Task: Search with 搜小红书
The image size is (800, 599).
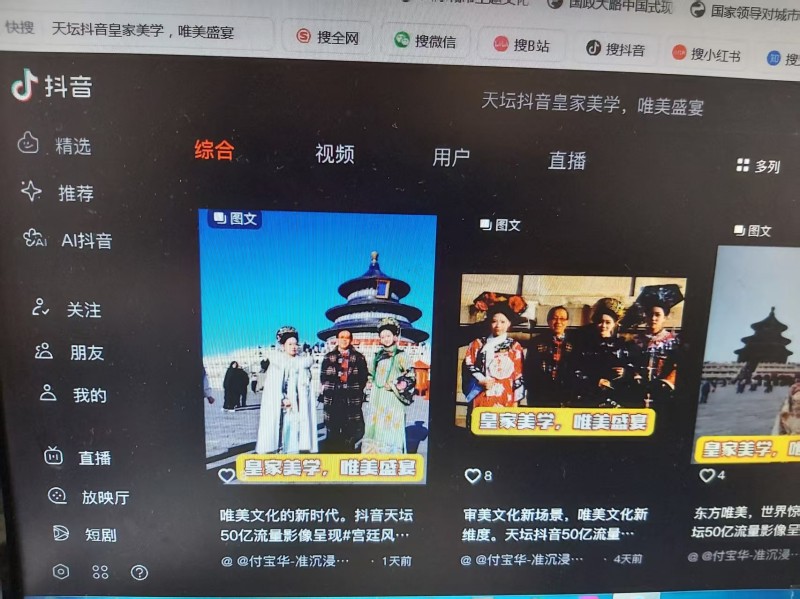Action: [706, 54]
